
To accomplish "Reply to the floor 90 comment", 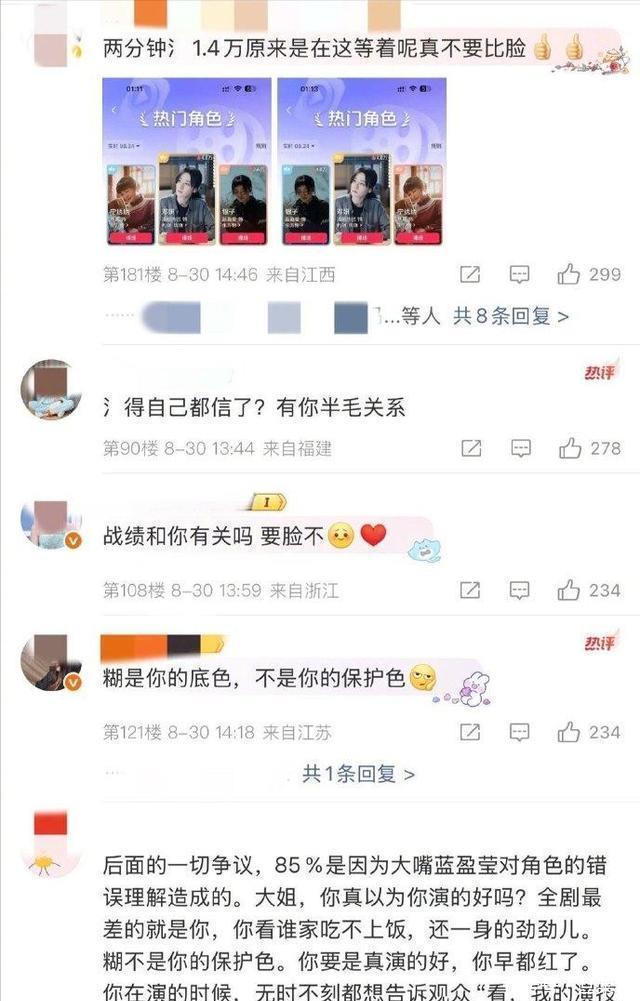I will click(520, 448).
